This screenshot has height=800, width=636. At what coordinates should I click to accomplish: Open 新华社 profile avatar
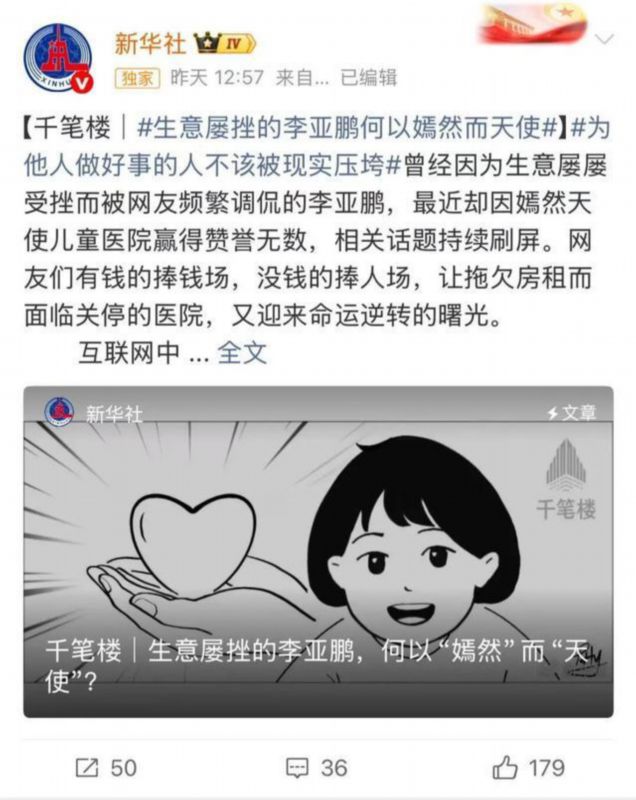click(x=58, y=58)
